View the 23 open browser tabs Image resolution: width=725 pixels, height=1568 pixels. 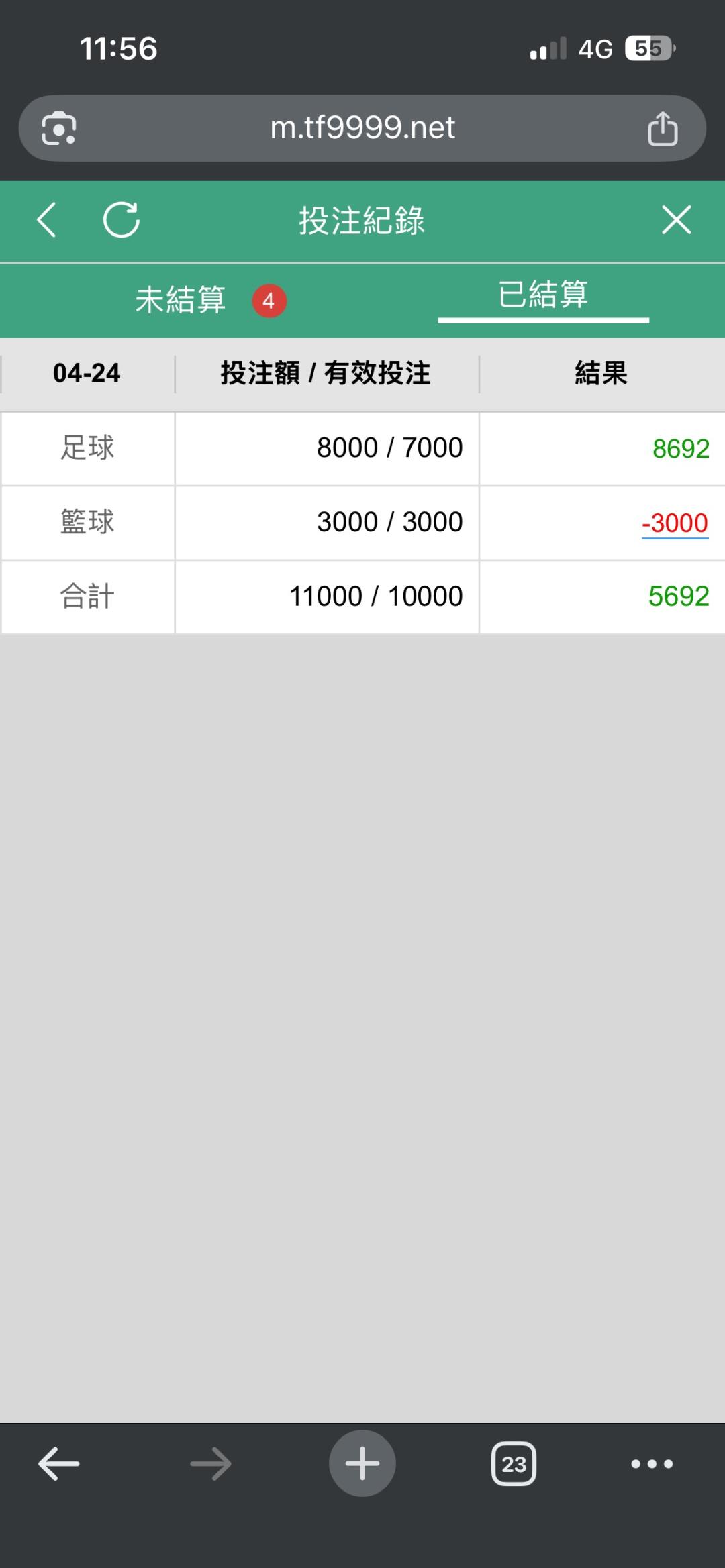[x=514, y=1463]
